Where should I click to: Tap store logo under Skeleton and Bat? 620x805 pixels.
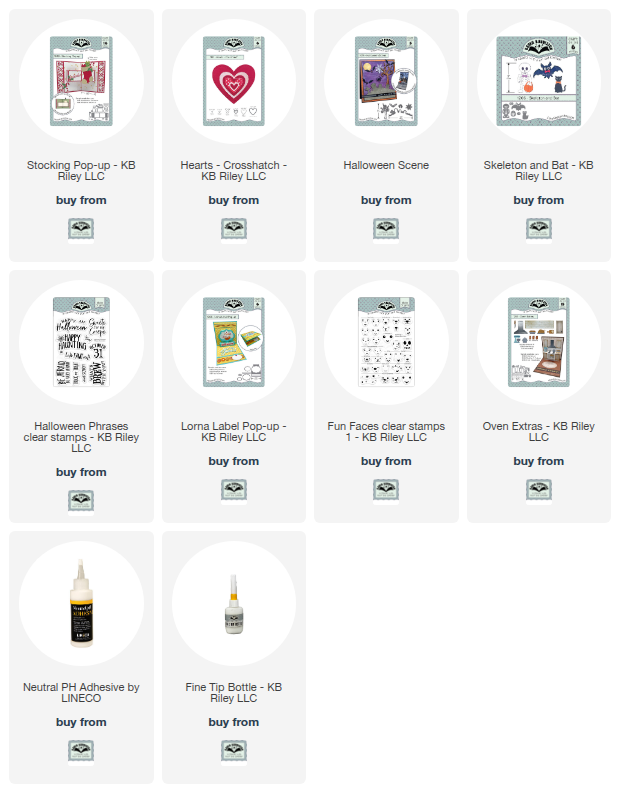tap(539, 230)
